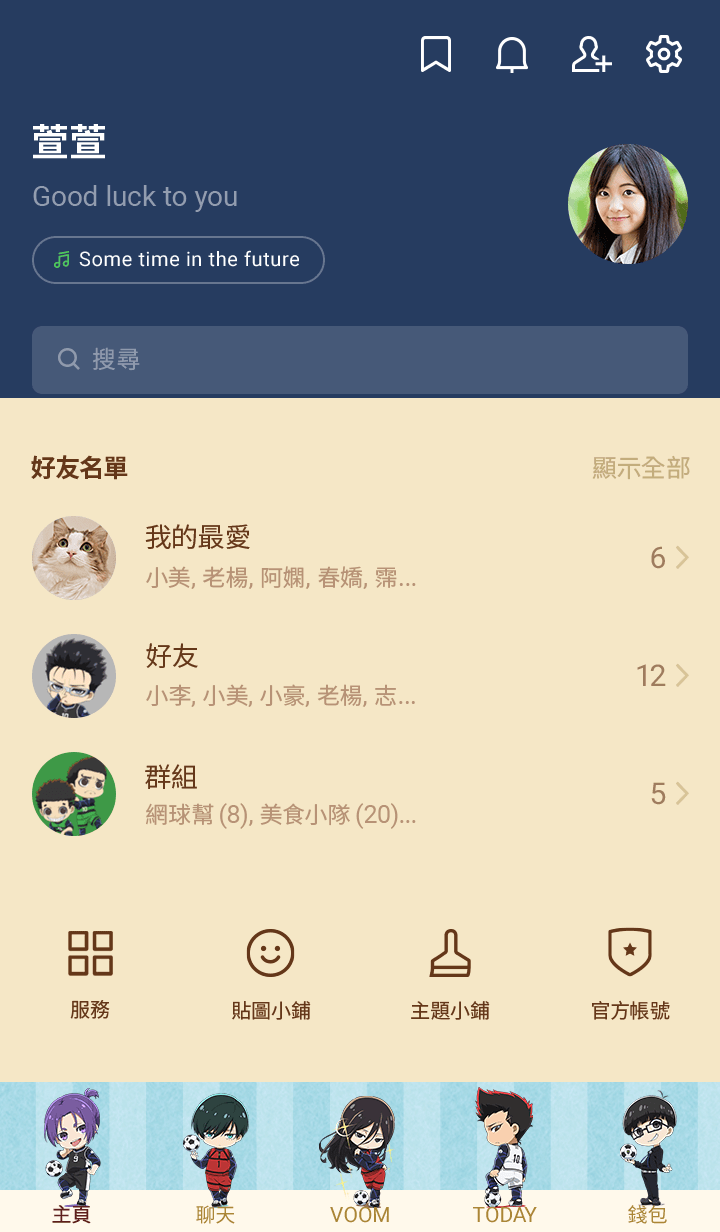Switch to the VOOM tab
The image size is (720, 1232).
point(360,1160)
